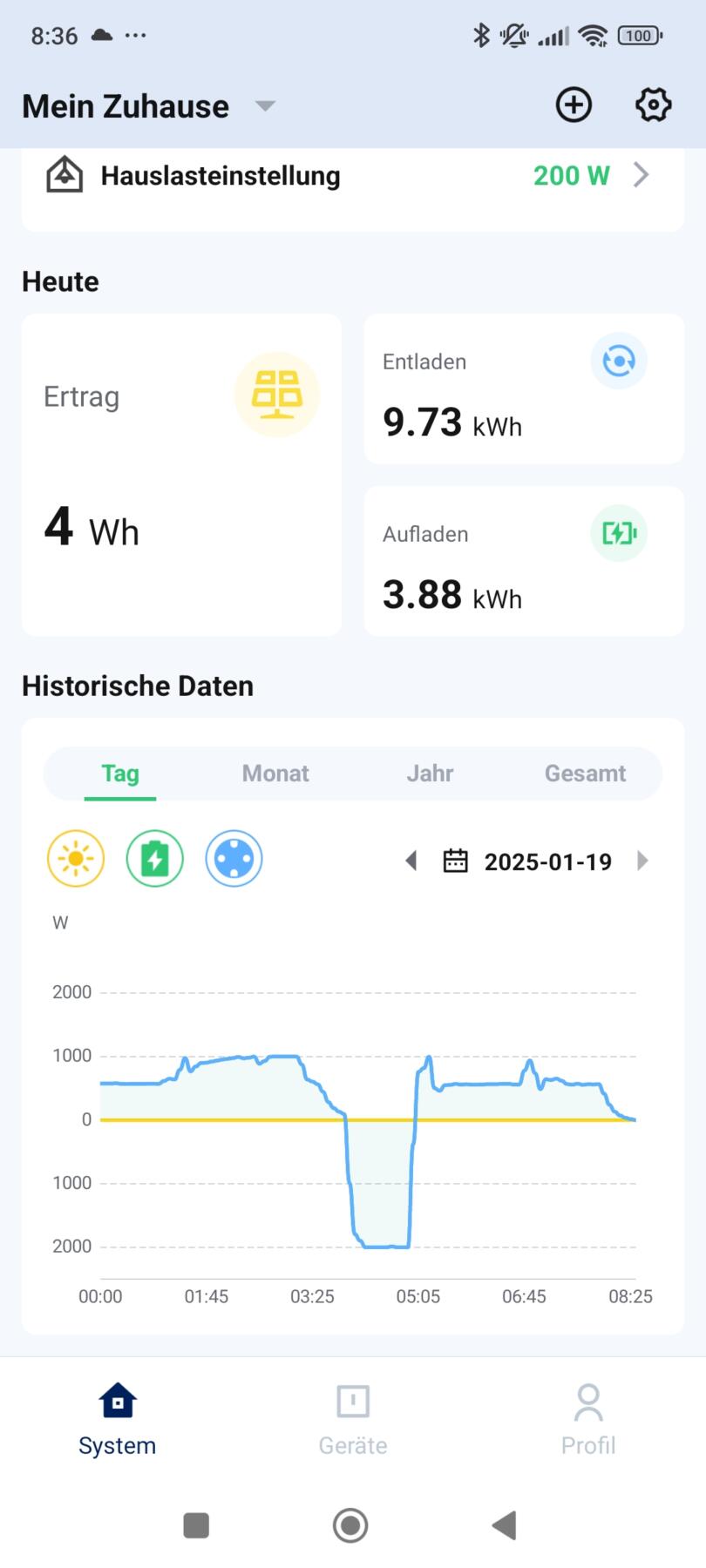Click the battery charge filter icon

(154, 858)
